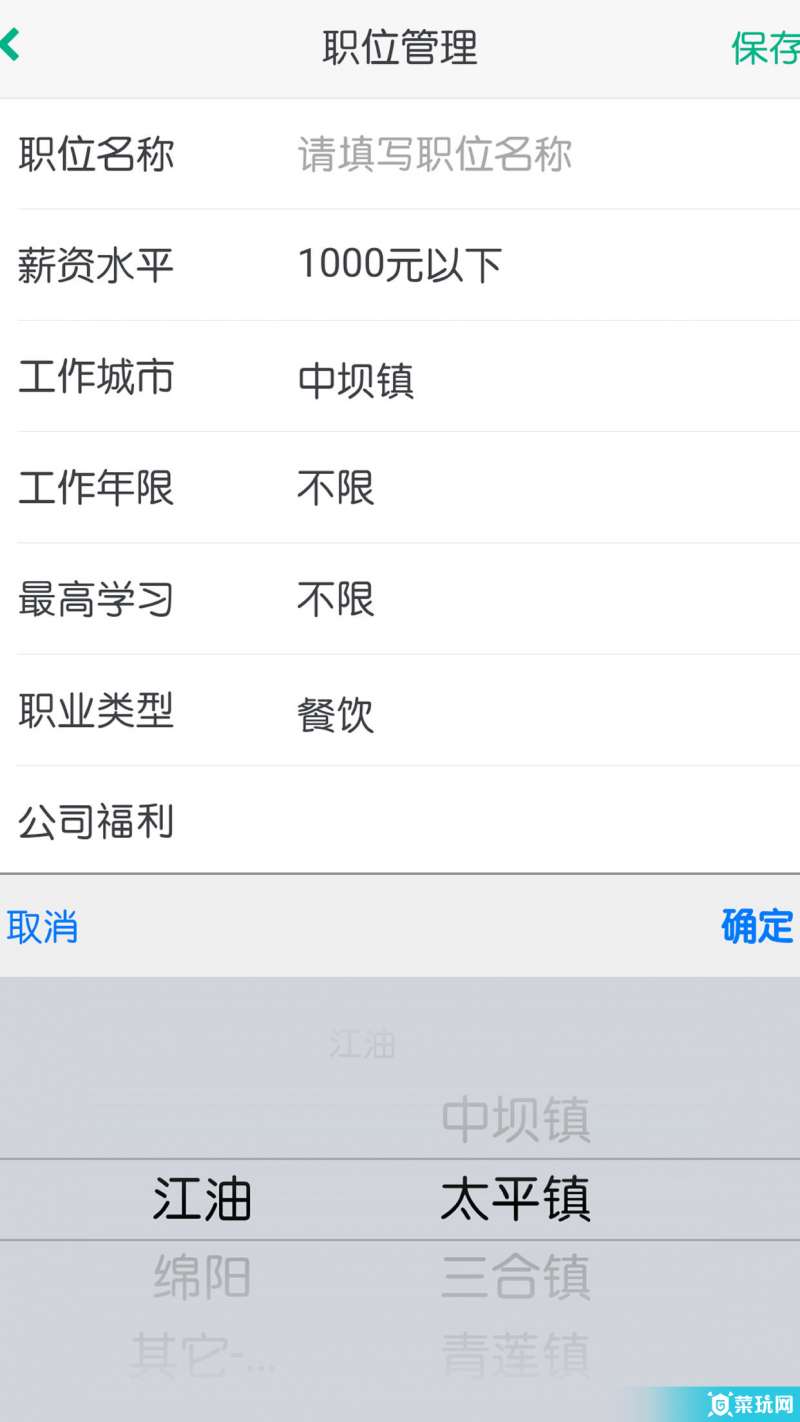This screenshot has width=800, height=1422.
Task: Open the 薪资水平 salary selector
Action: [400, 265]
